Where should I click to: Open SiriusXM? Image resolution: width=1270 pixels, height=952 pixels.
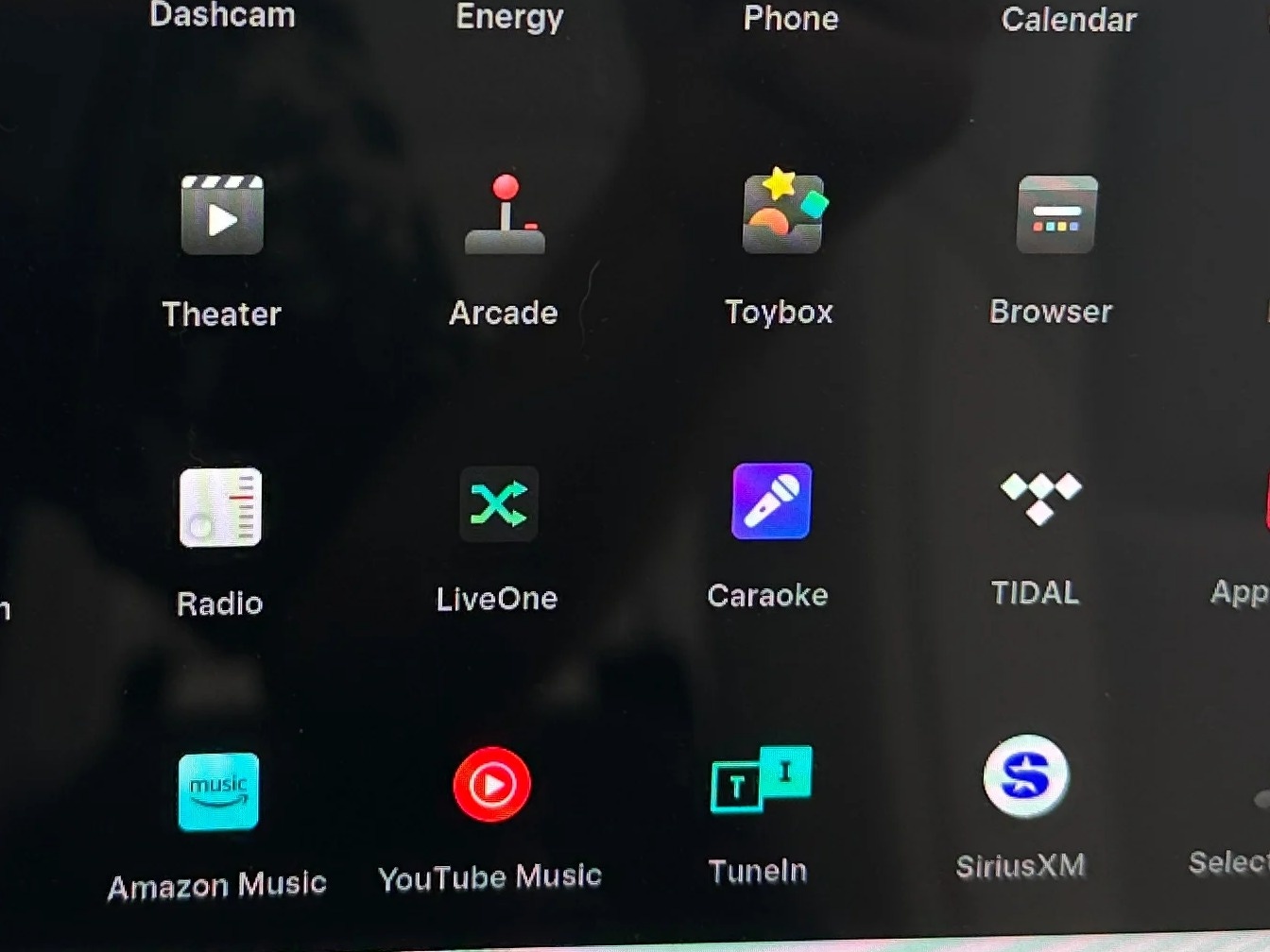[1026, 776]
